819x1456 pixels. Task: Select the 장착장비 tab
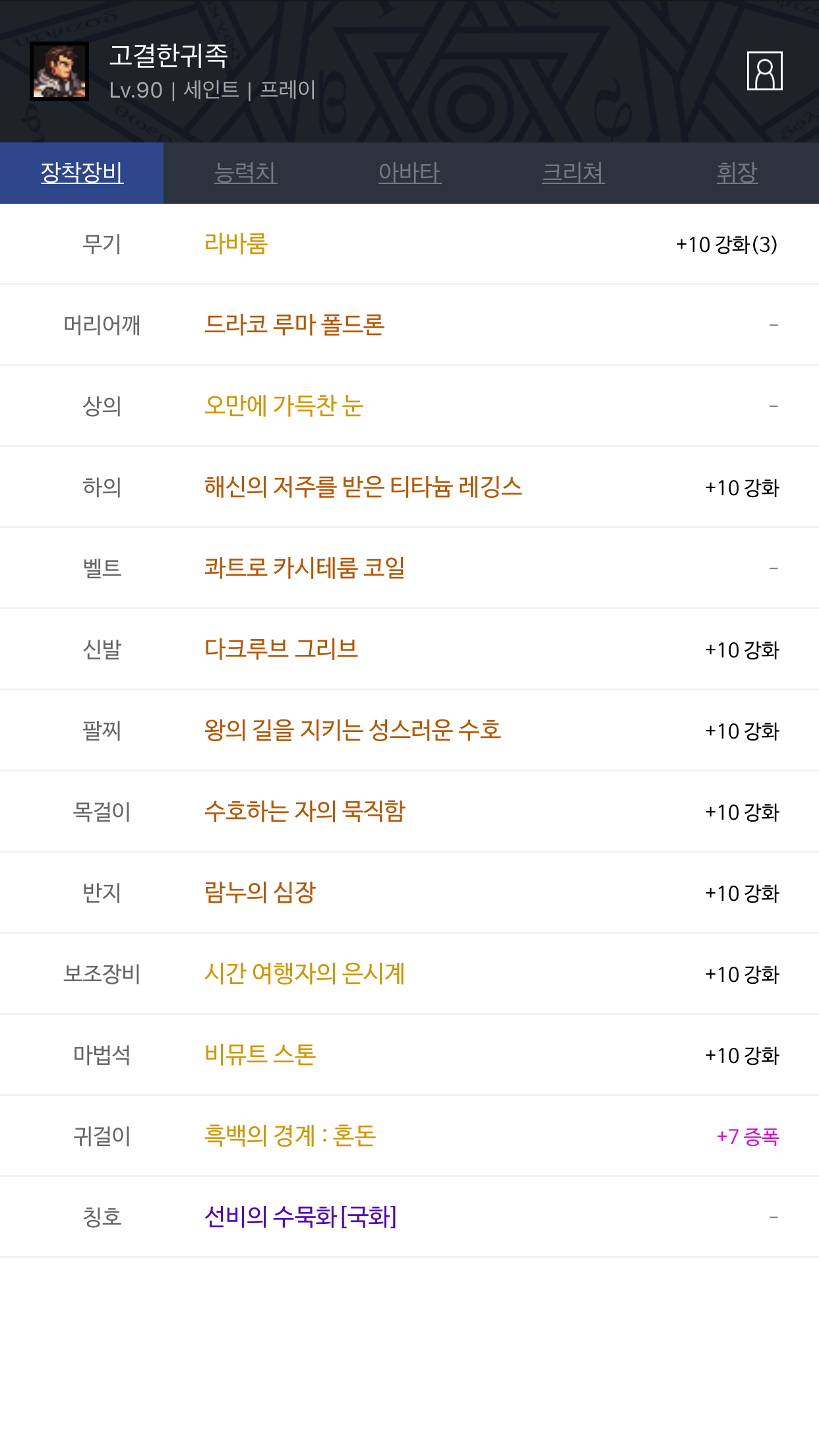pos(82,173)
